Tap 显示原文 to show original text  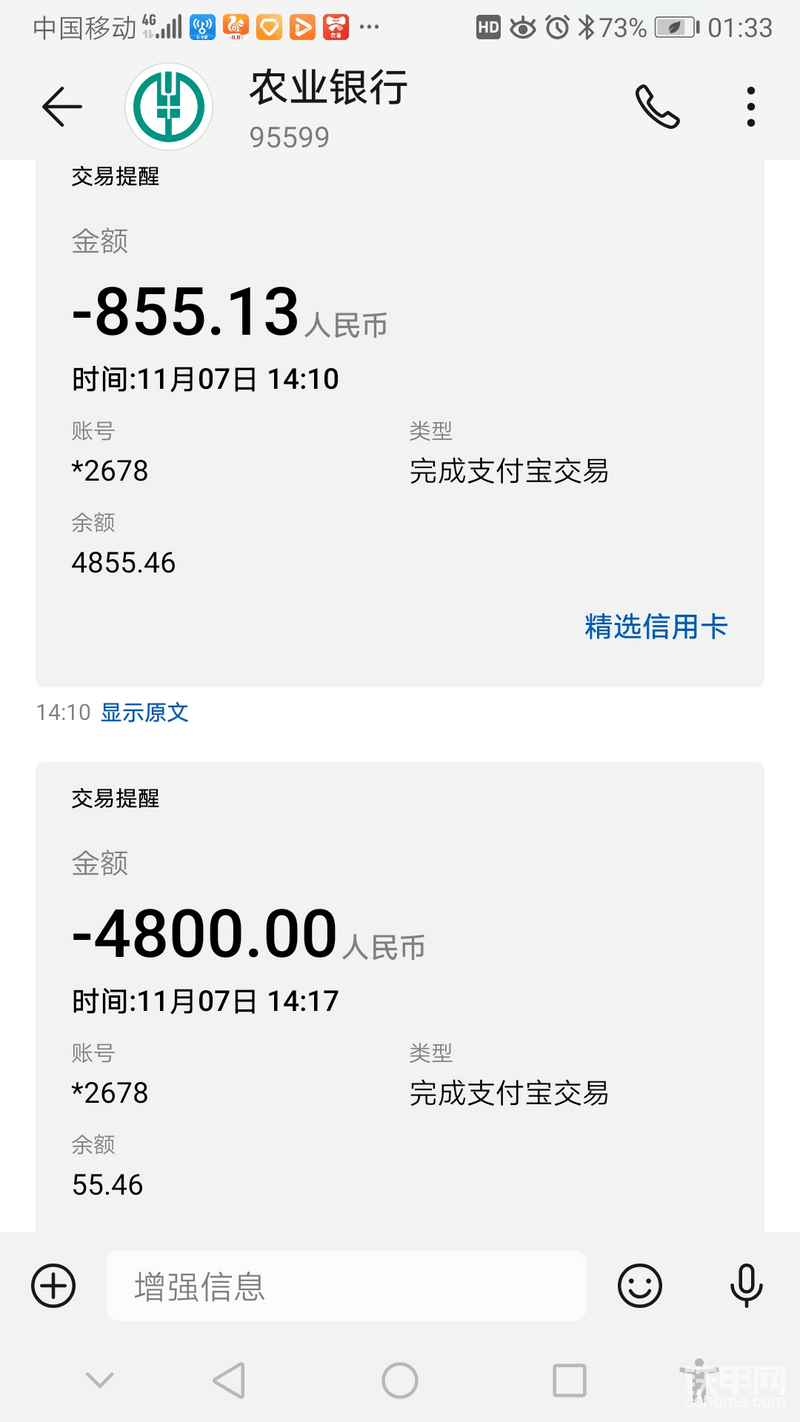coord(145,712)
